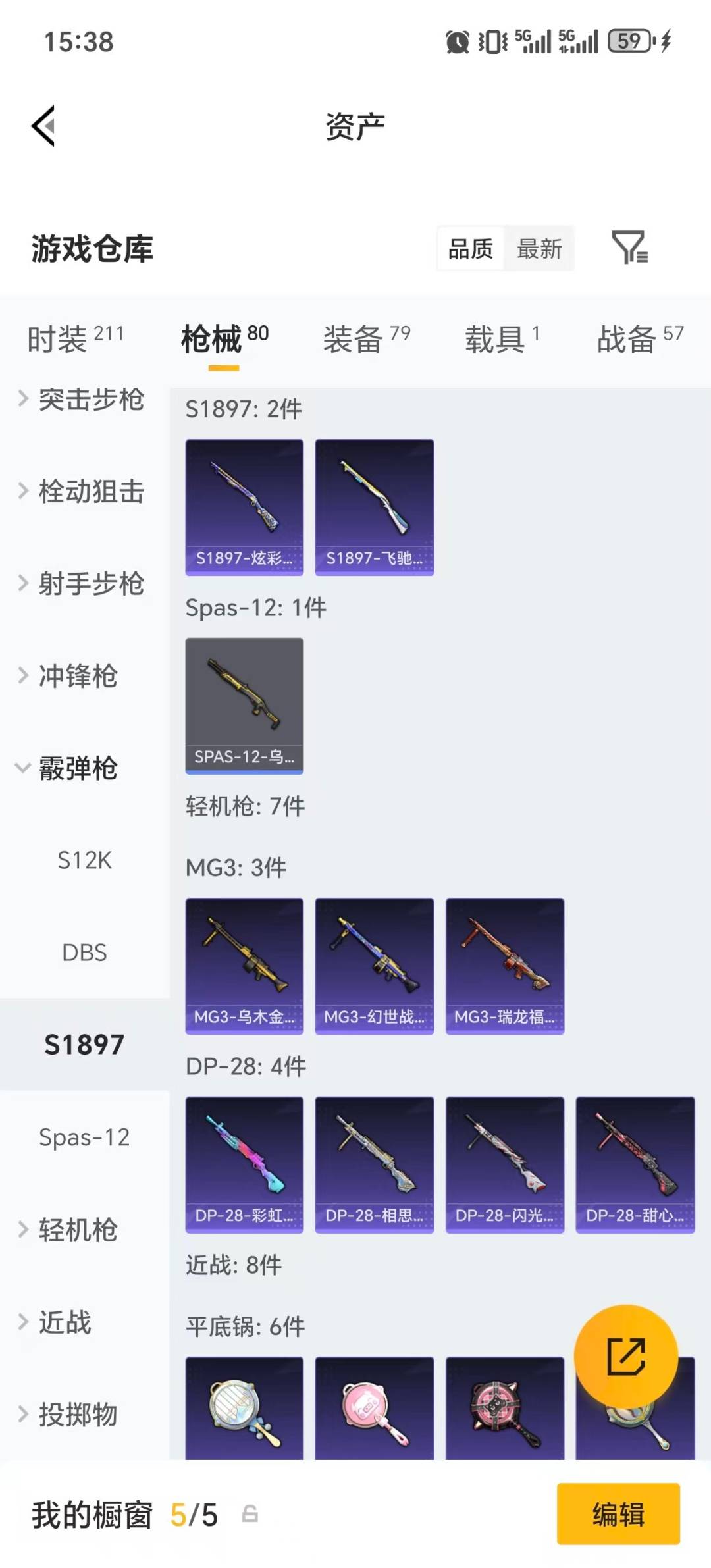Select the S12K category in sidebar
This screenshot has height=1568, width=711.
pyautogui.click(x=86, y=861)
